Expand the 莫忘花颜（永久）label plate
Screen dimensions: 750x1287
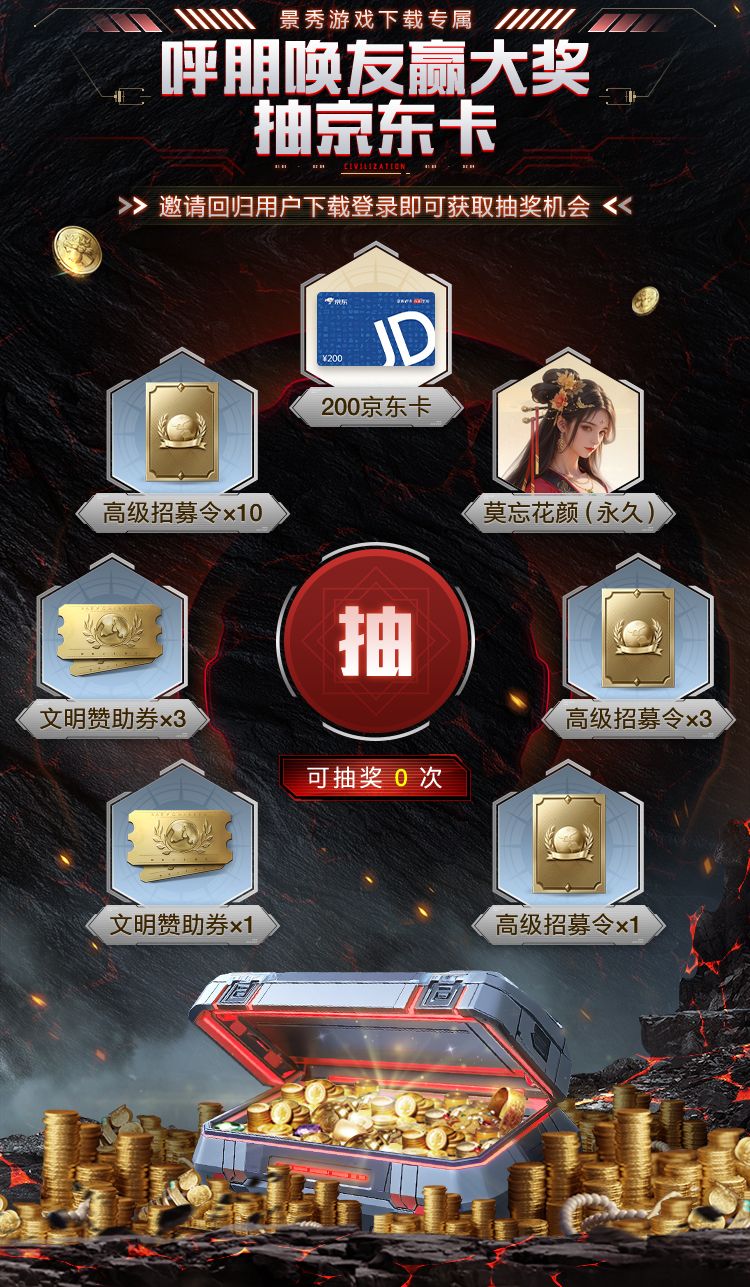(x=568, y=511)
